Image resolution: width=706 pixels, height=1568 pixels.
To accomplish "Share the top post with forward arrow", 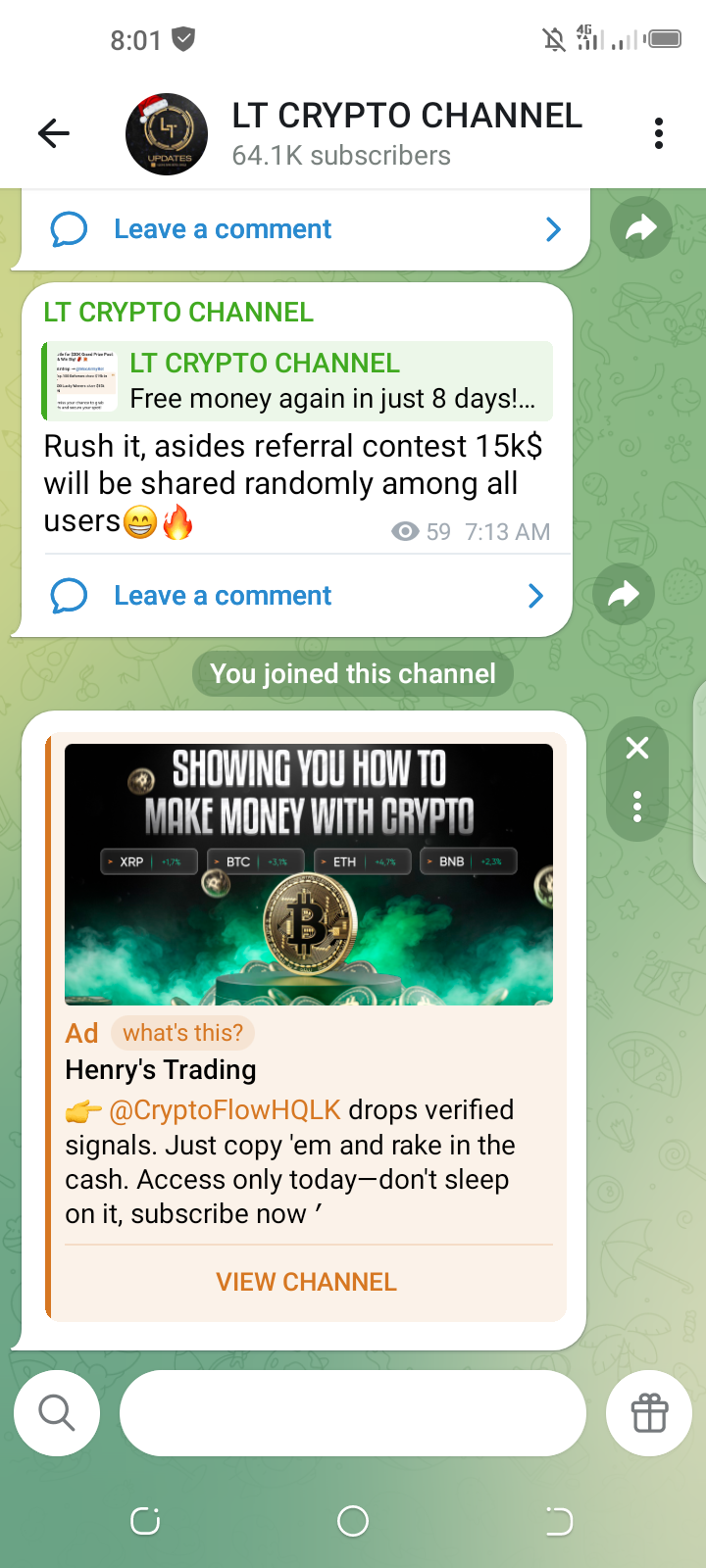I will 640,228.
